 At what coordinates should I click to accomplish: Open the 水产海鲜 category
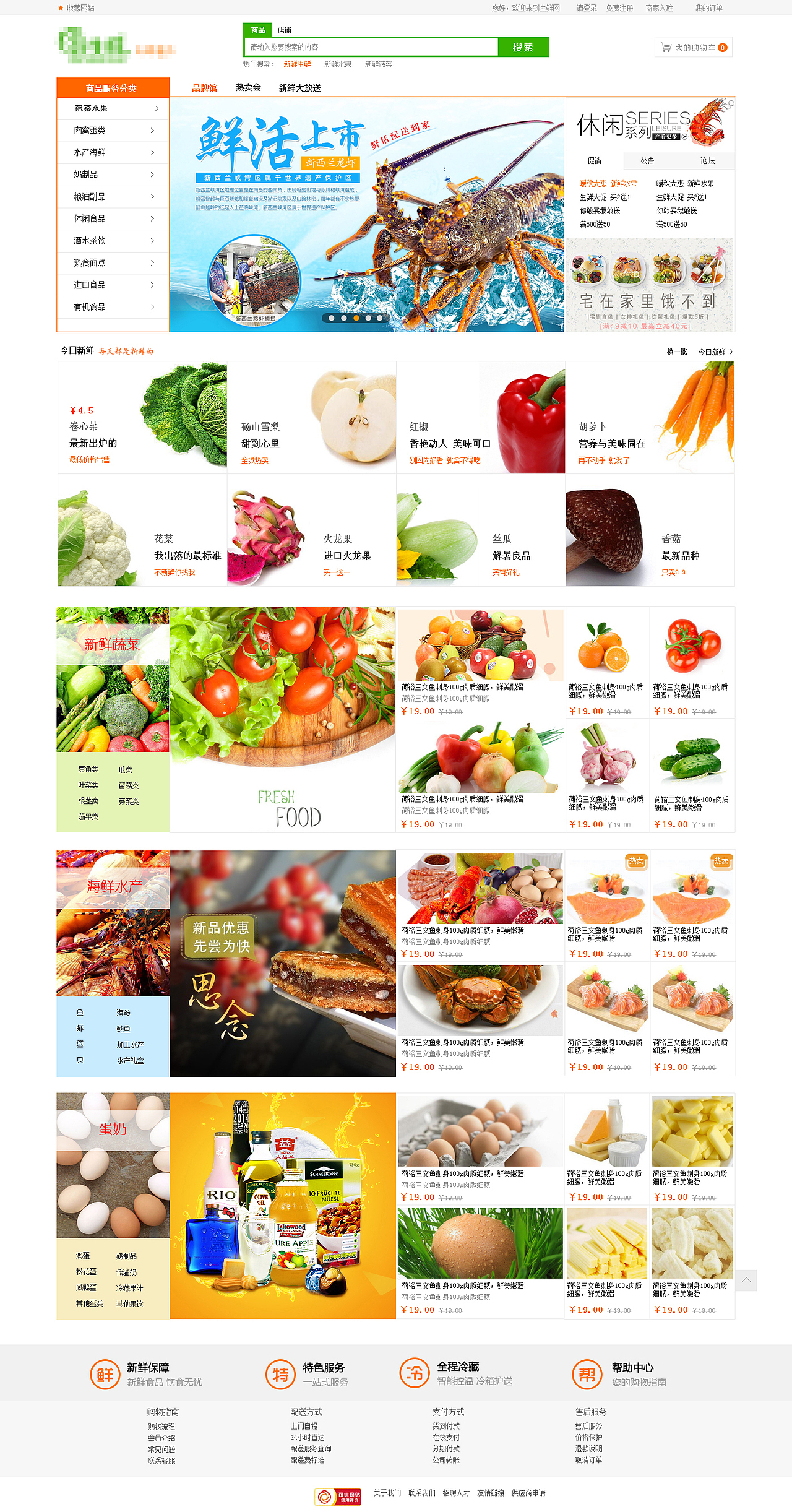click(113, 152)
